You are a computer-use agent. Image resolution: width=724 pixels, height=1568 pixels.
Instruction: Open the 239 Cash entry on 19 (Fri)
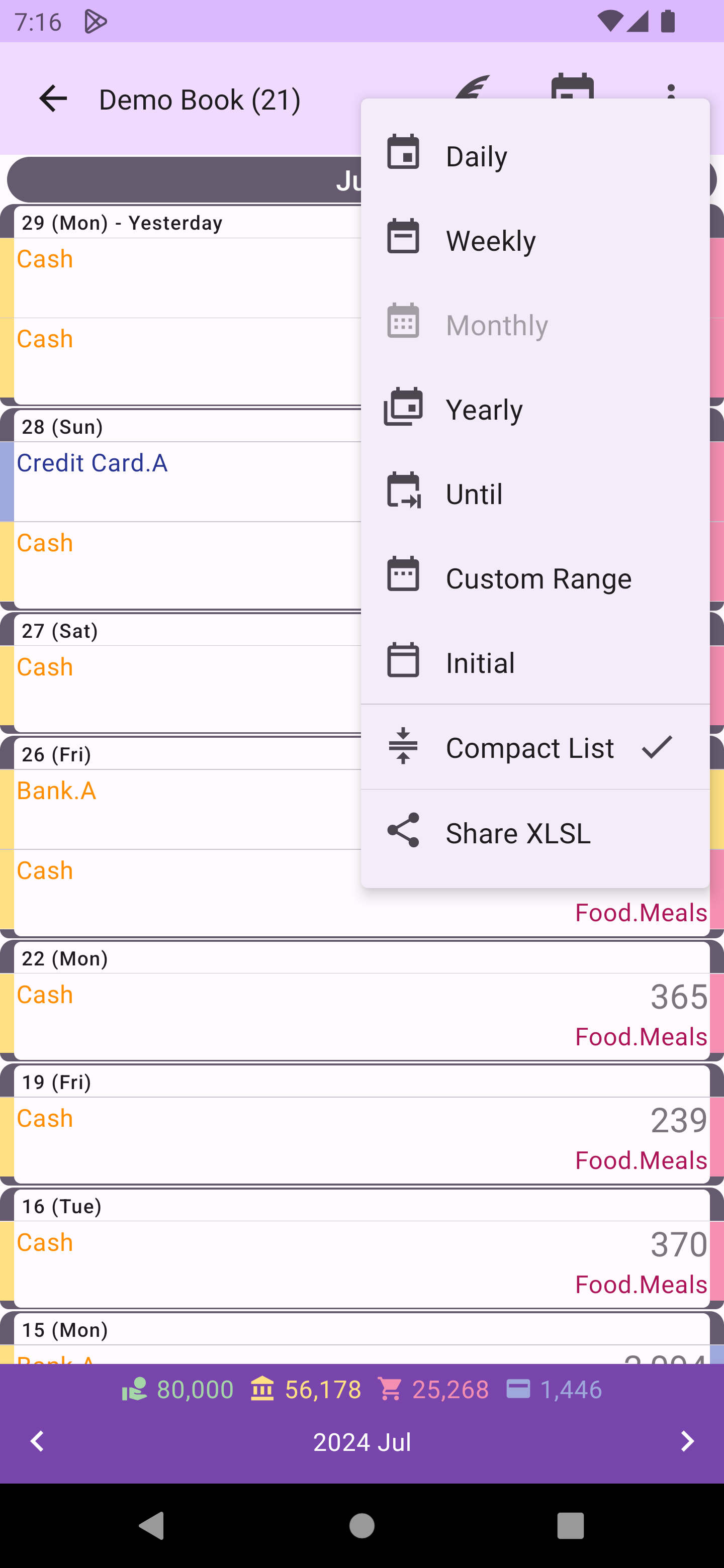click(x=361, y=1139)
